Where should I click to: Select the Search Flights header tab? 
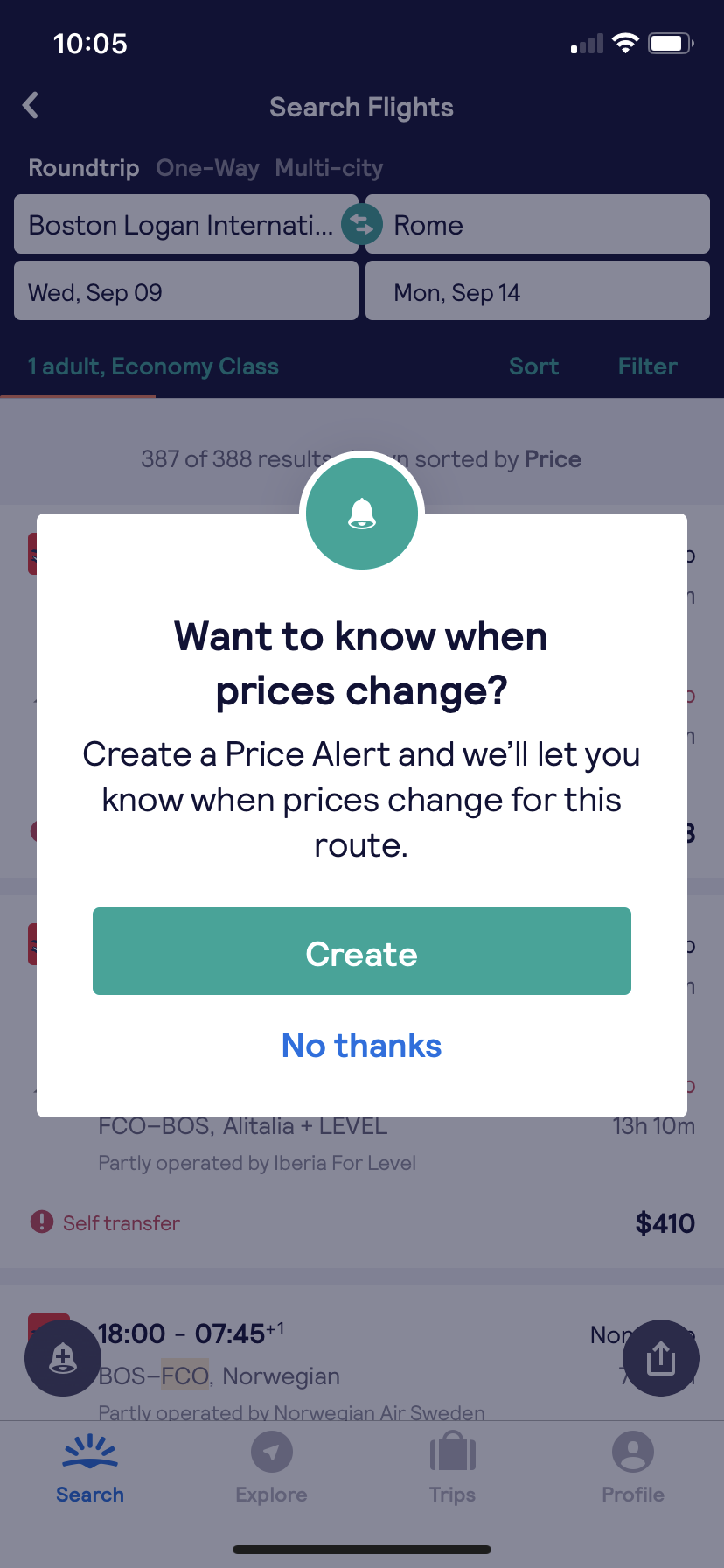pyautogui.click(x=361, y=106)
